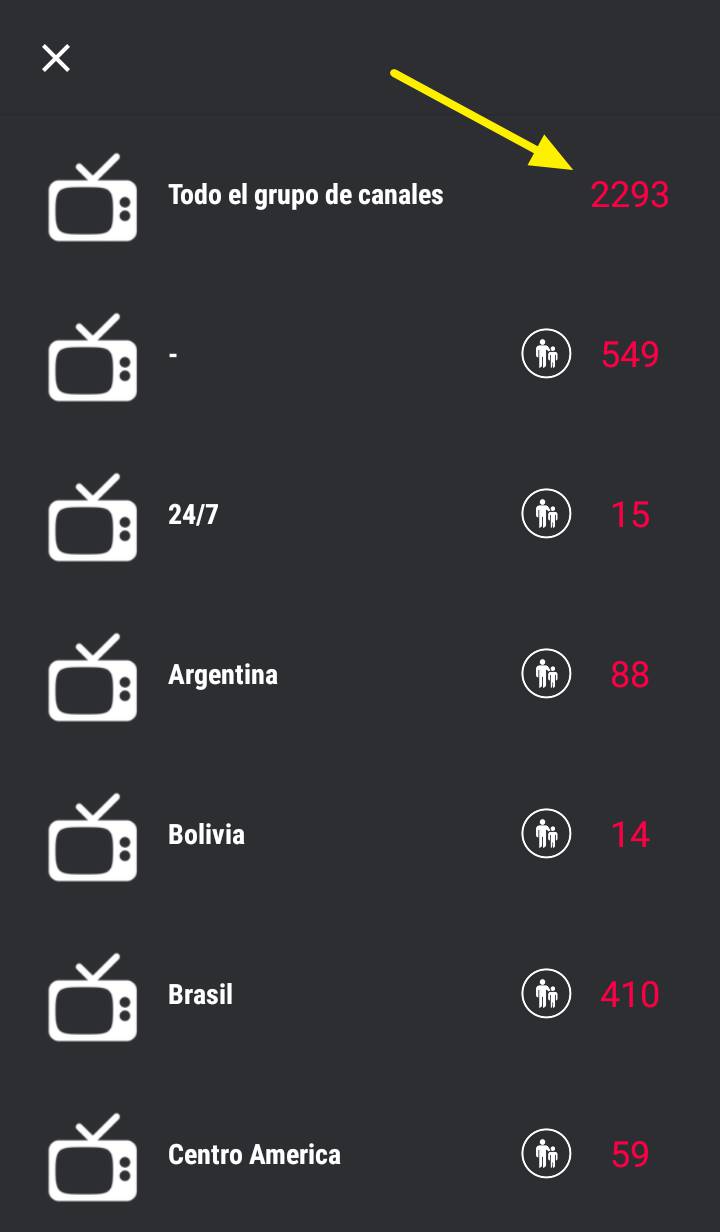The image size is (720, 1232).
Task: Open the Centro America channel group
Action: [254, 1155]
